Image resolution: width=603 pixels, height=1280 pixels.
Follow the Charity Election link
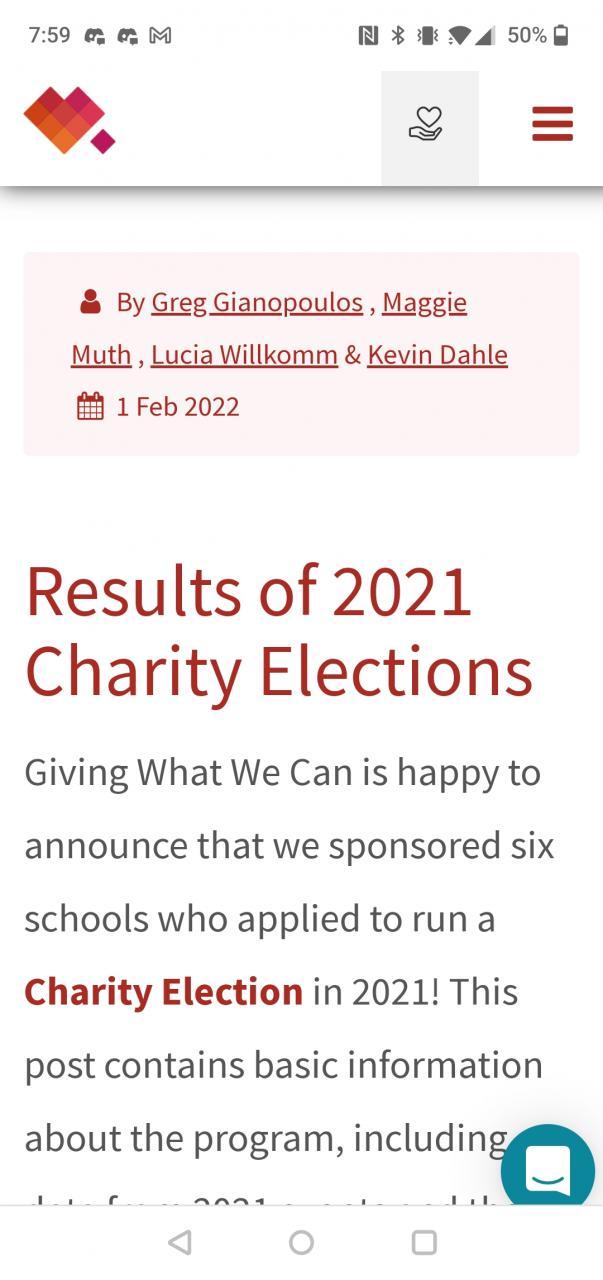(163, 992)
